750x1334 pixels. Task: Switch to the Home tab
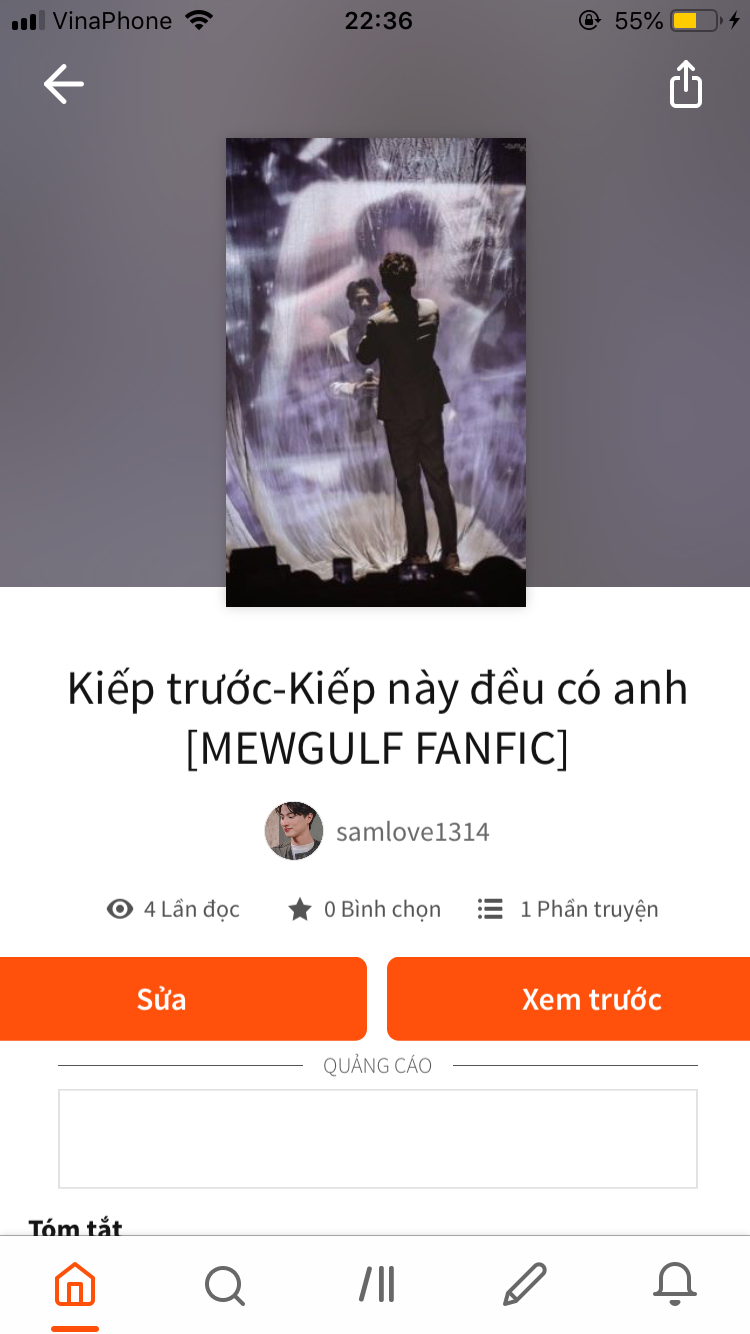(x=75, y=1284)
